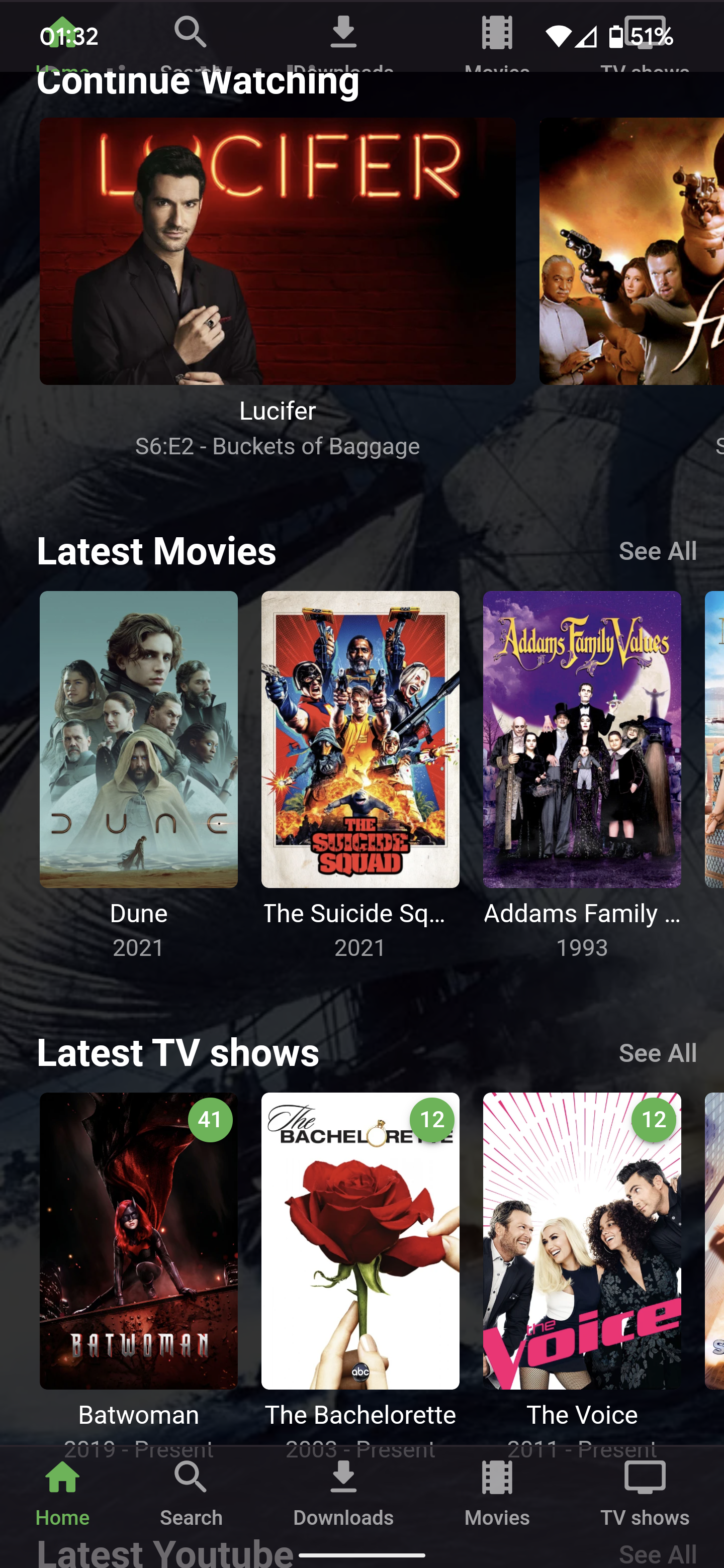Open The Suicide Squad movie
Image resolution: width=724 pixels, height=1568 pixels.
click(360, 739)
